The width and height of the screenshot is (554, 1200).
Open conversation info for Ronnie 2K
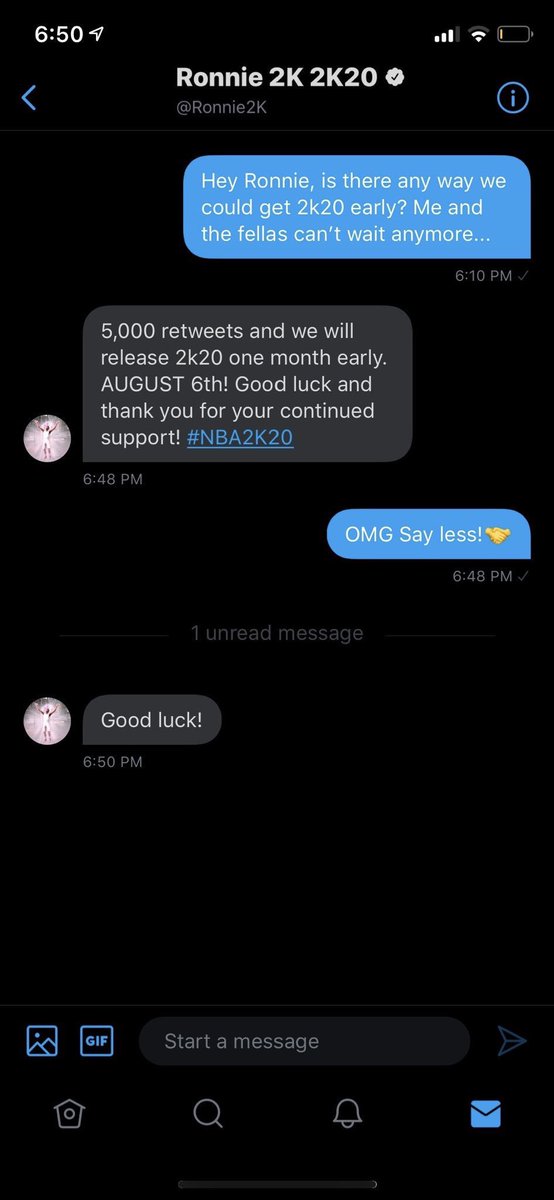point(512,98)
